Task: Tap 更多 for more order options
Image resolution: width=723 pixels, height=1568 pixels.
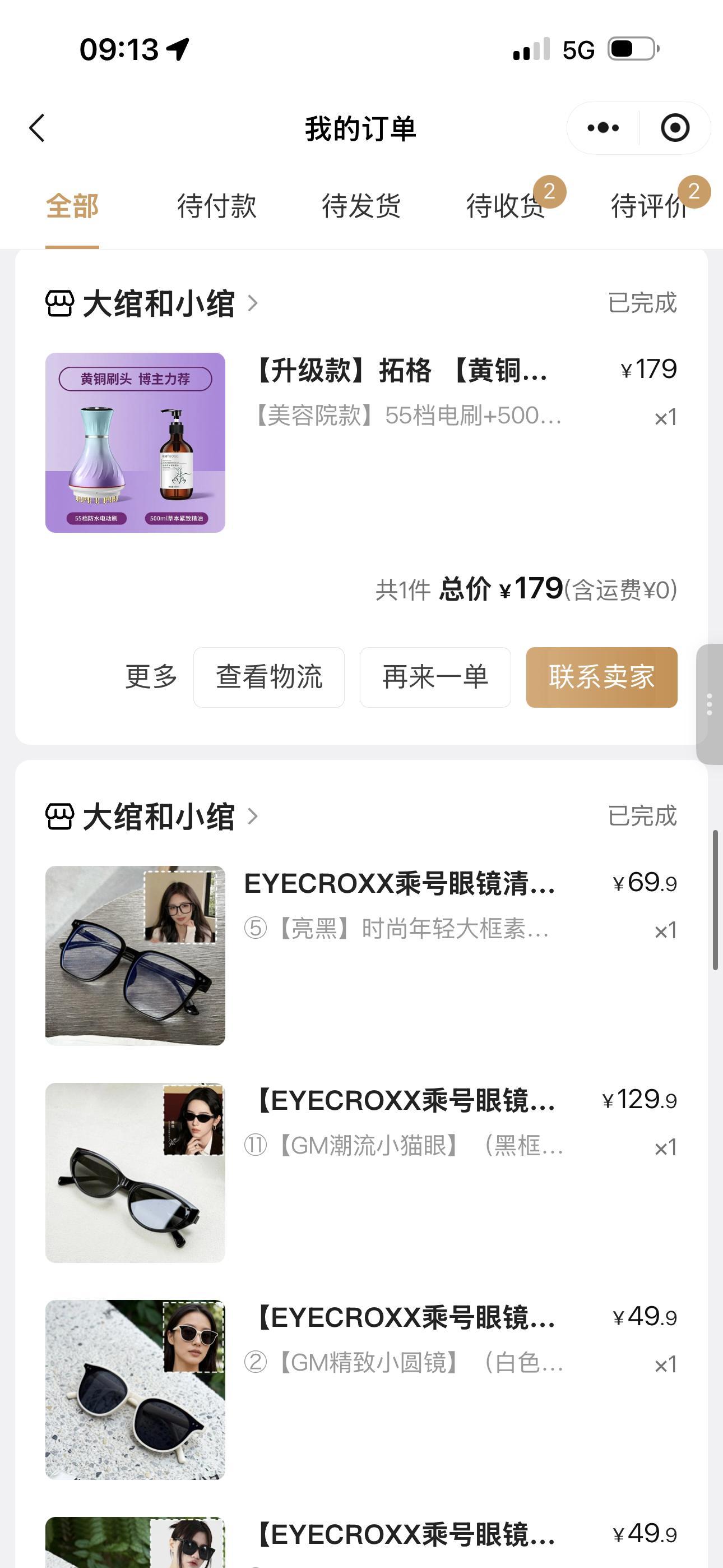Action: (151, 677)
